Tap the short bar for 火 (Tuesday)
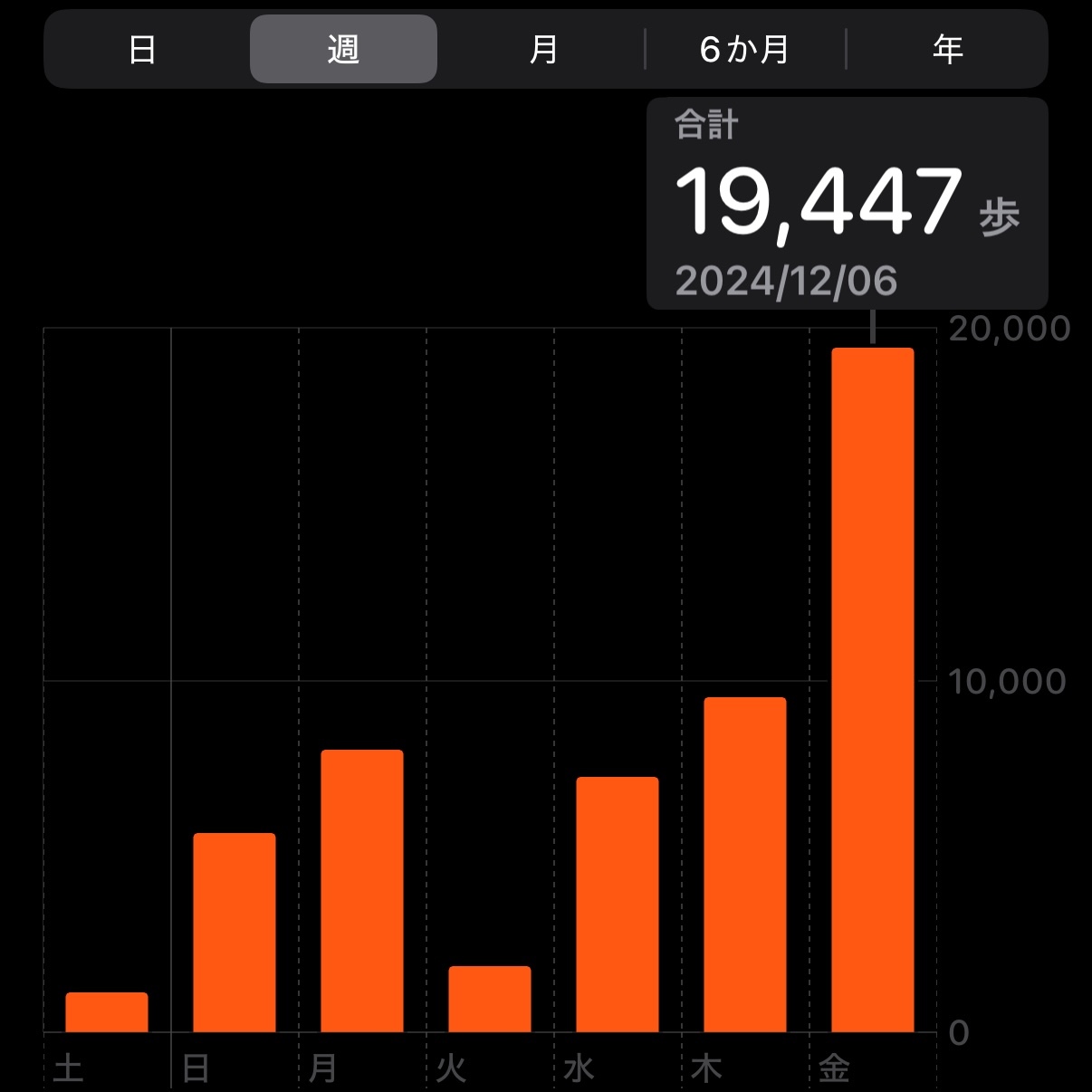 click(490, 999)
